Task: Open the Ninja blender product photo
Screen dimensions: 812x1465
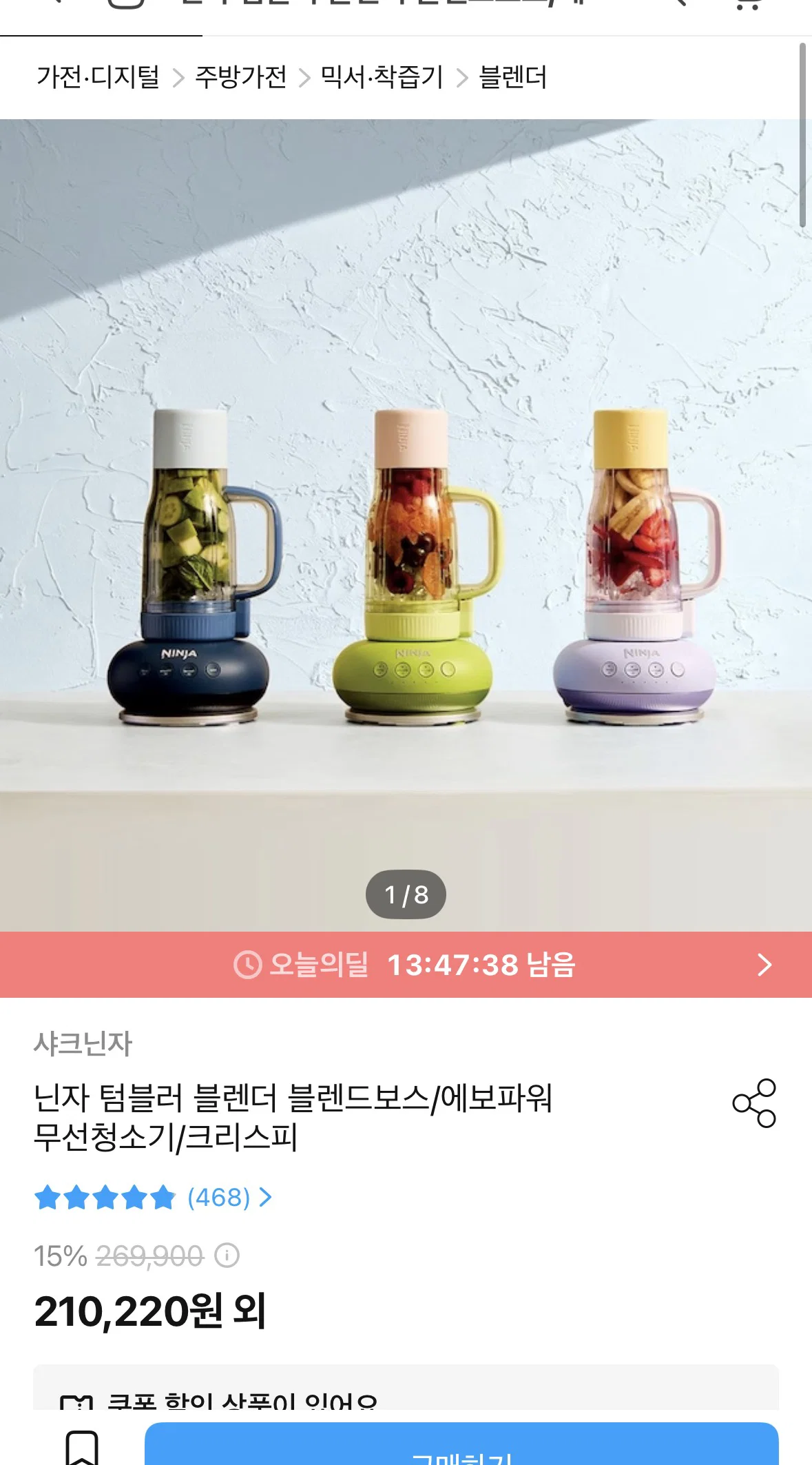Action: tap(406, 525)
